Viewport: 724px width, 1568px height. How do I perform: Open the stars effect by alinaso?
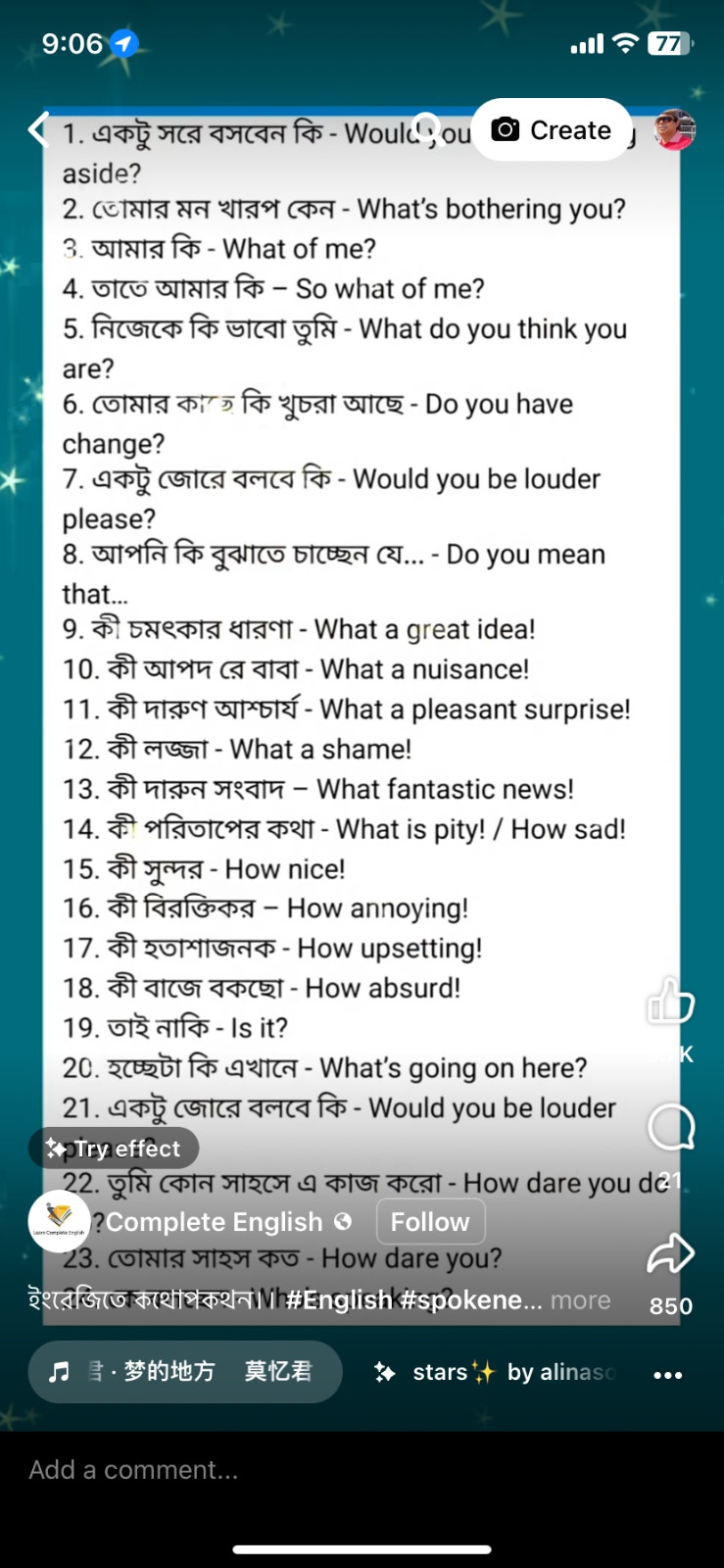tap(494, 1372)
